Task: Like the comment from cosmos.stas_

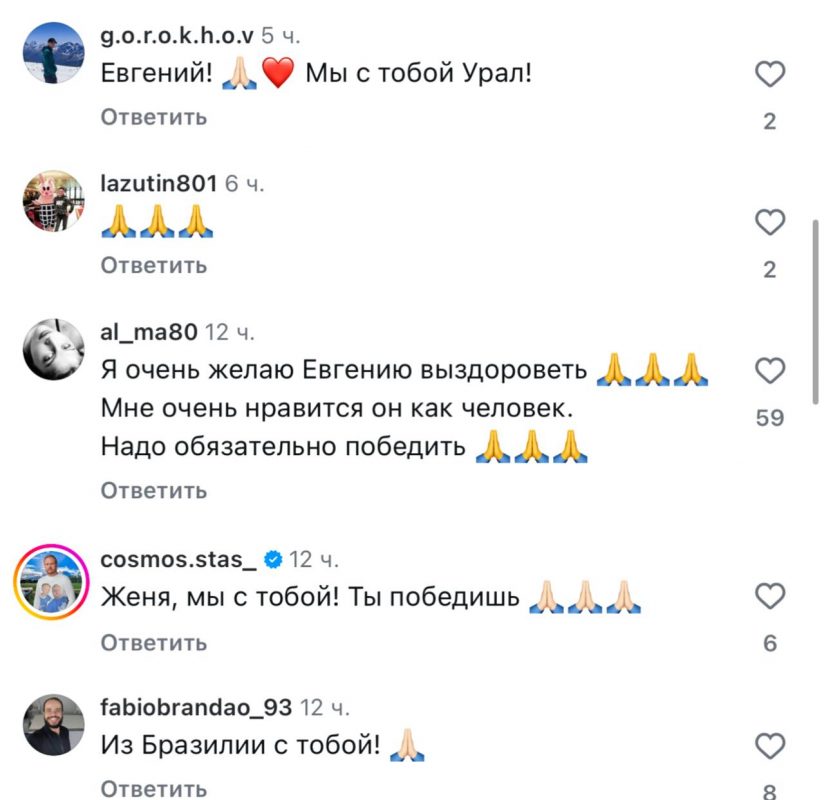Action: (769, 598)
